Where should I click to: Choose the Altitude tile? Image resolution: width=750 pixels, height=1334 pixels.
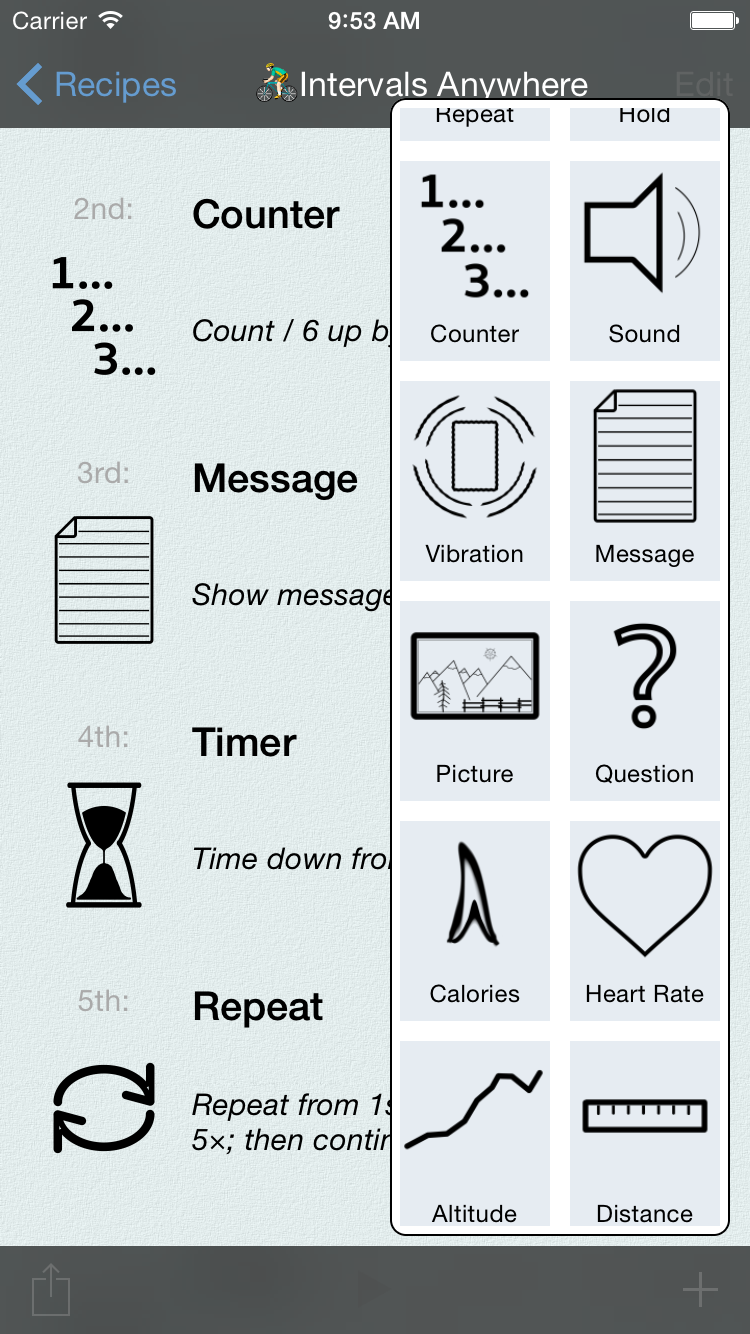coord(475,1133)
